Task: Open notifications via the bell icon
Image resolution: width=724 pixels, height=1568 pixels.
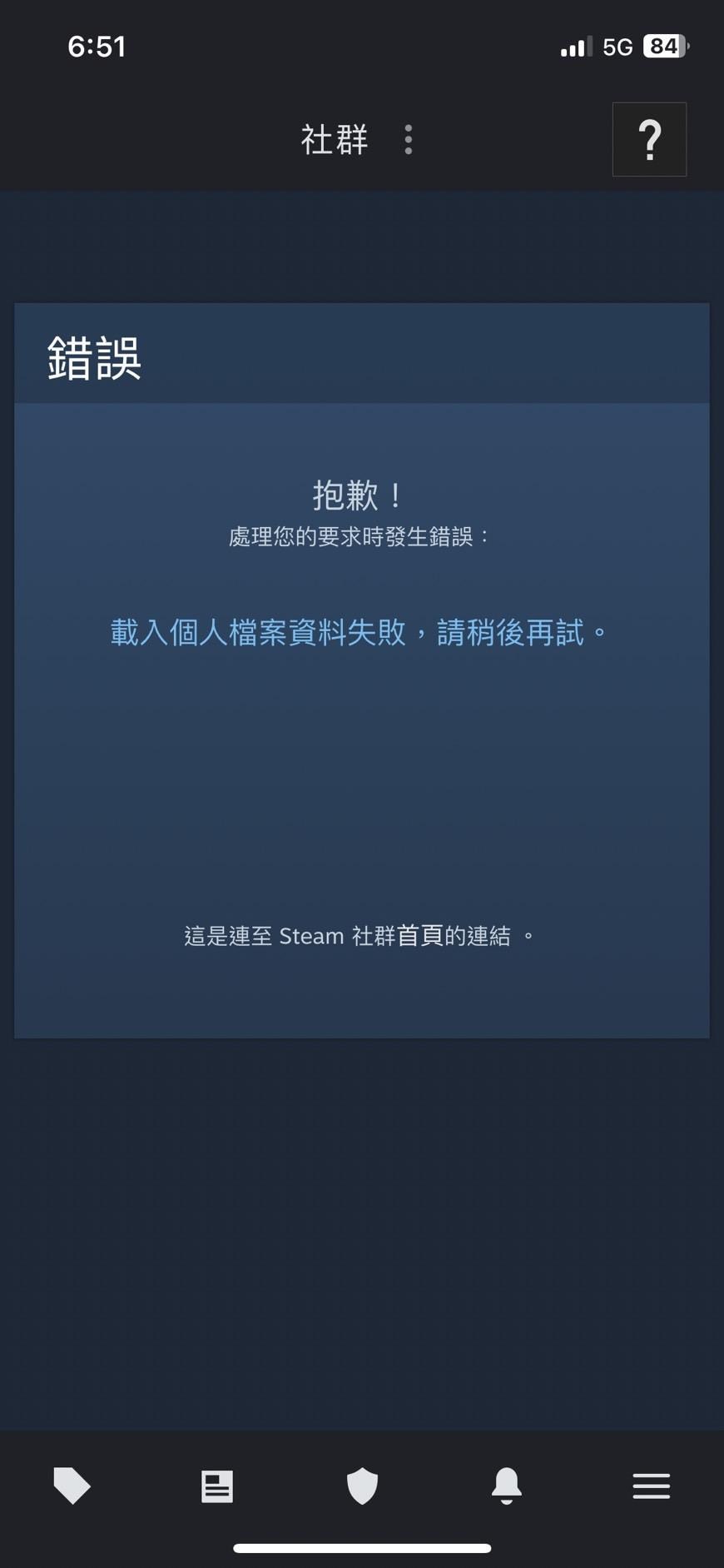Action: pos(506,1487)
